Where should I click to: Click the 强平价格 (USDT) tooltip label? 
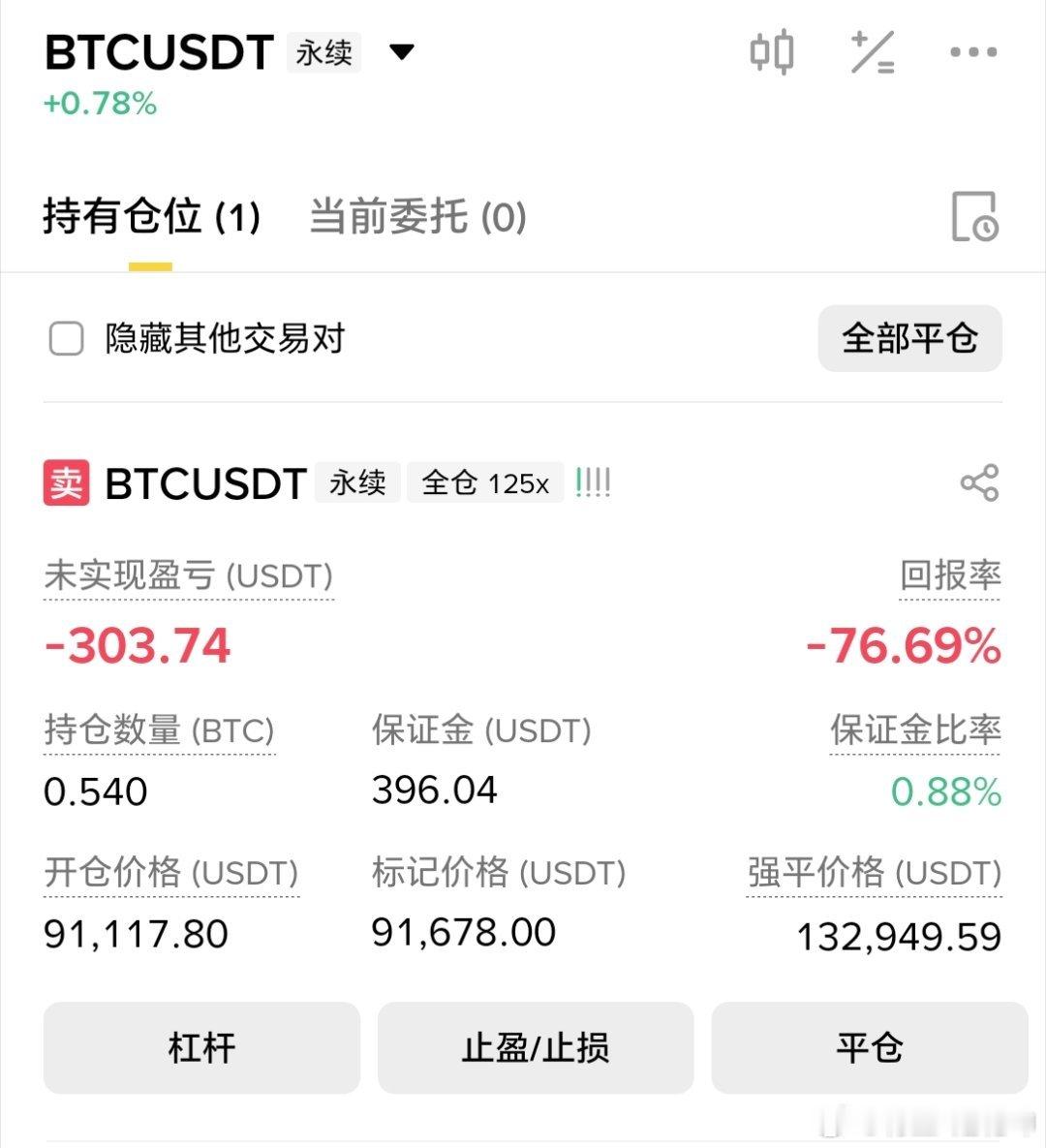873,872
